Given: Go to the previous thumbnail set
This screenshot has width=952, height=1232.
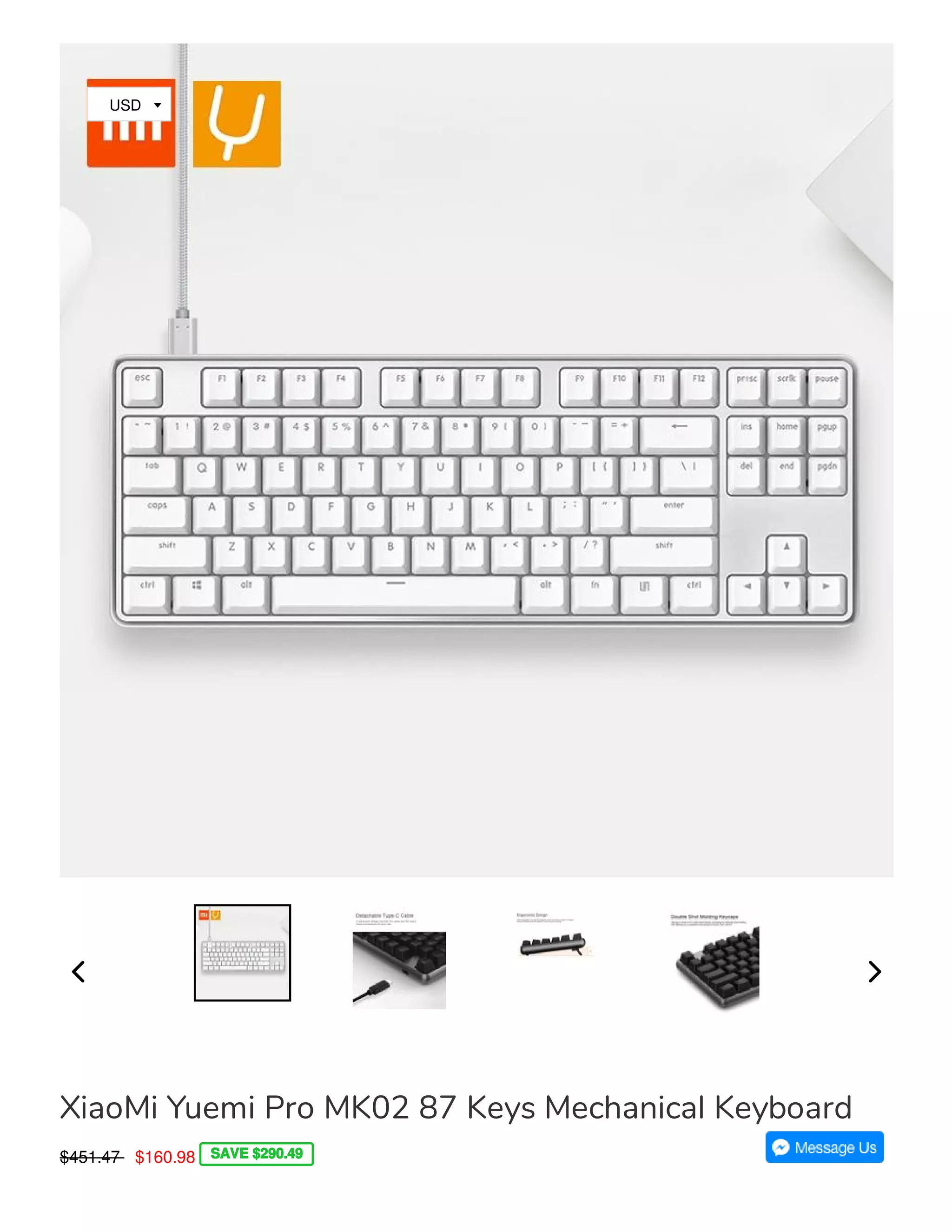Looking at the screenshot, I should [79, 971].
